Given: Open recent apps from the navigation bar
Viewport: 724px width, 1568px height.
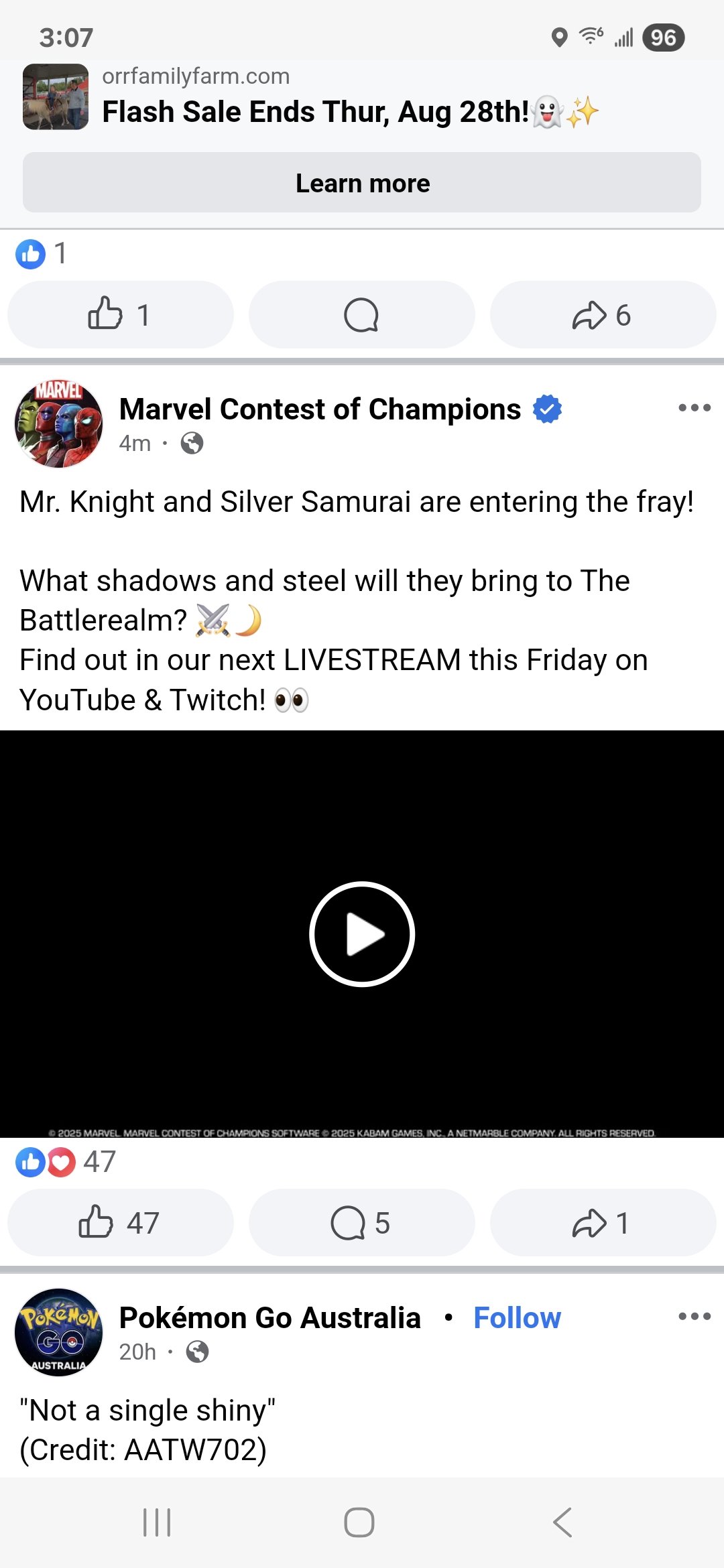Looking at the screenshot, I should point(157,1522).
